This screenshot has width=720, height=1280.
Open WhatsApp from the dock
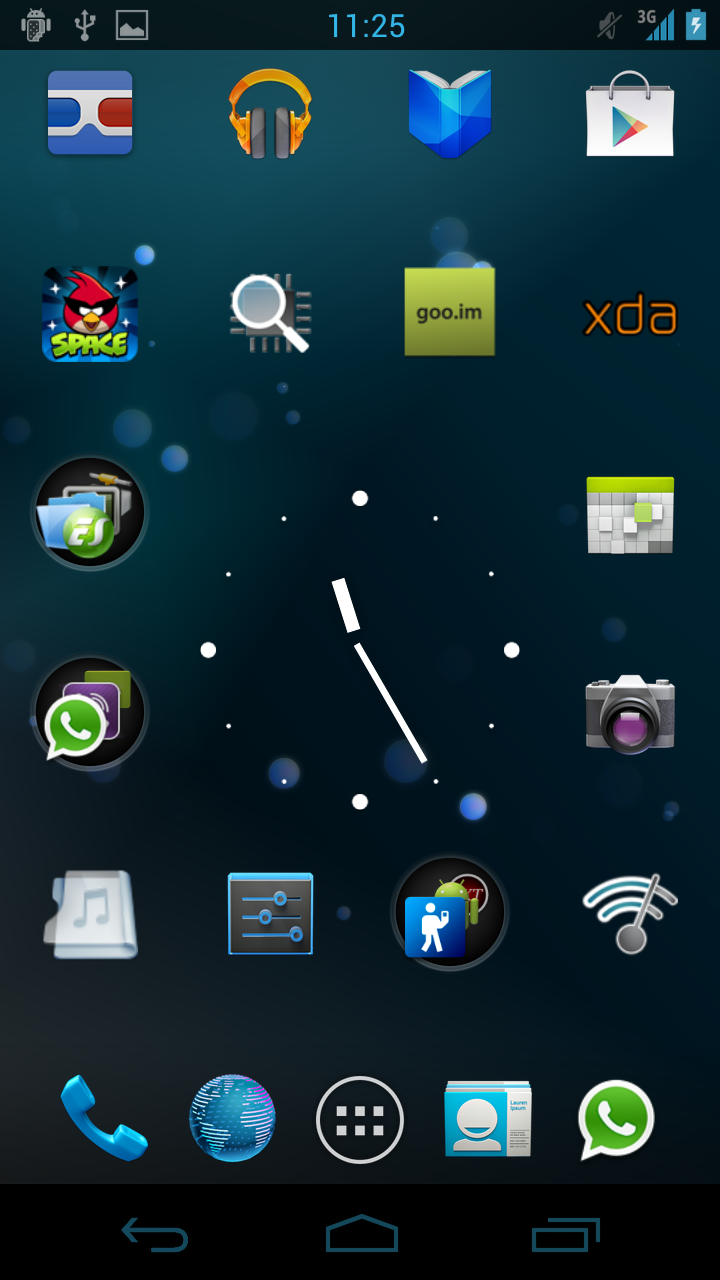coord(616,1120)
